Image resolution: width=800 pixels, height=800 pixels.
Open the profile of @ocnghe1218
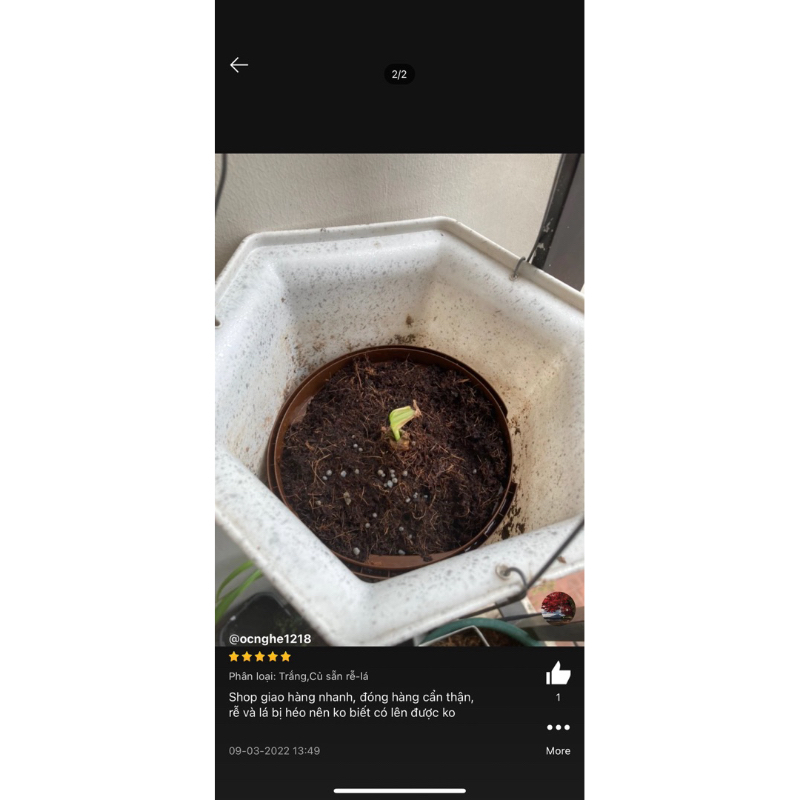tap(270, 639)
